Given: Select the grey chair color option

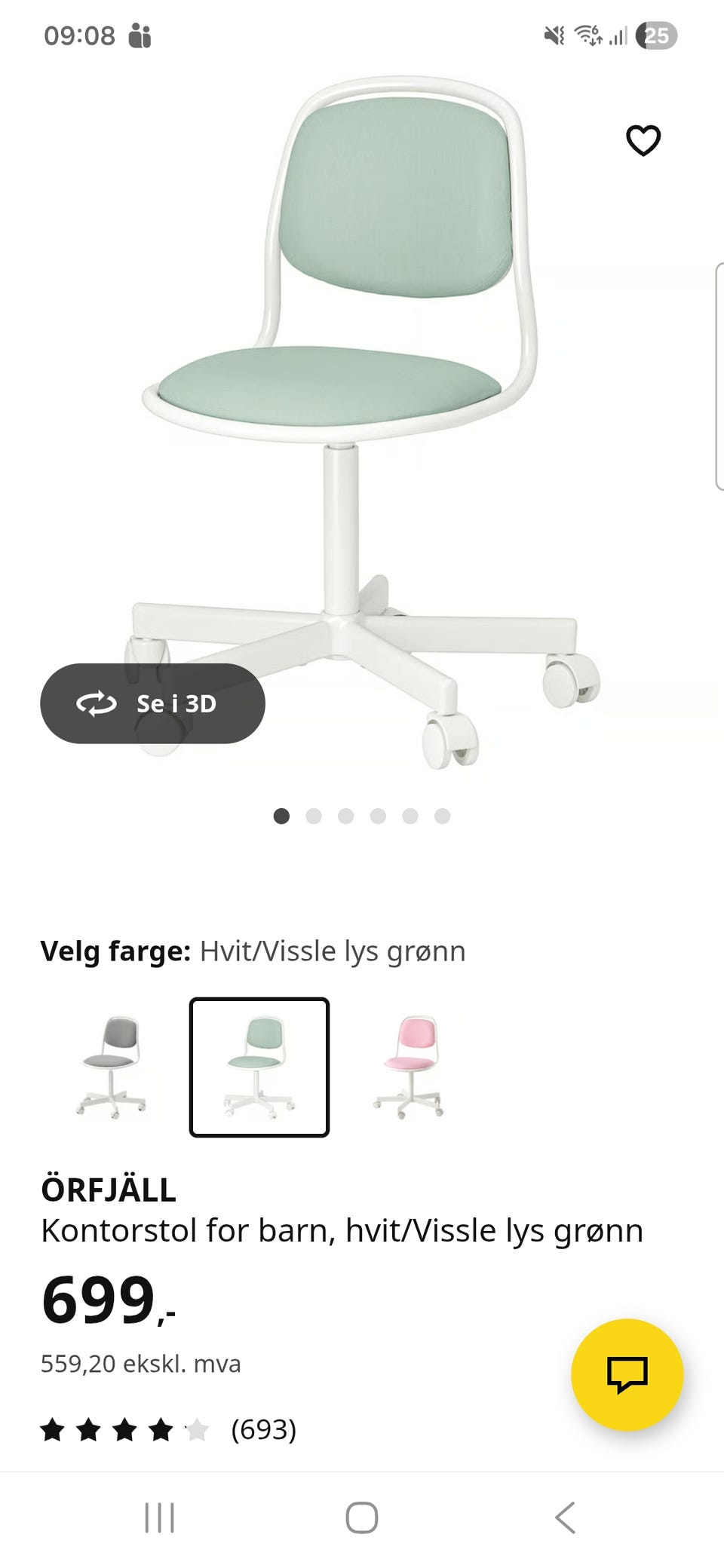Looking at the screenshot, I should [x=111, y=1067].
